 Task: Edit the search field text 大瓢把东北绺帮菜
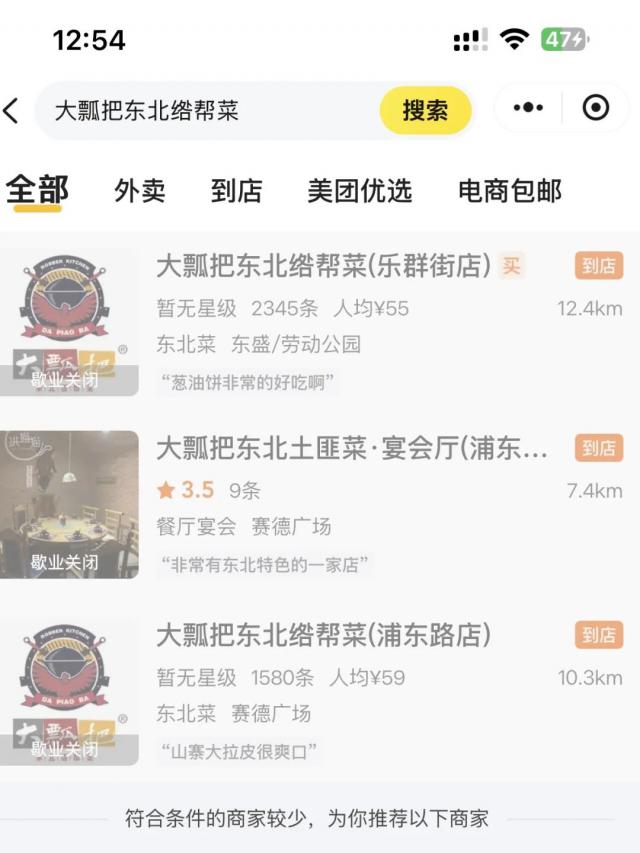click(200, 110)
